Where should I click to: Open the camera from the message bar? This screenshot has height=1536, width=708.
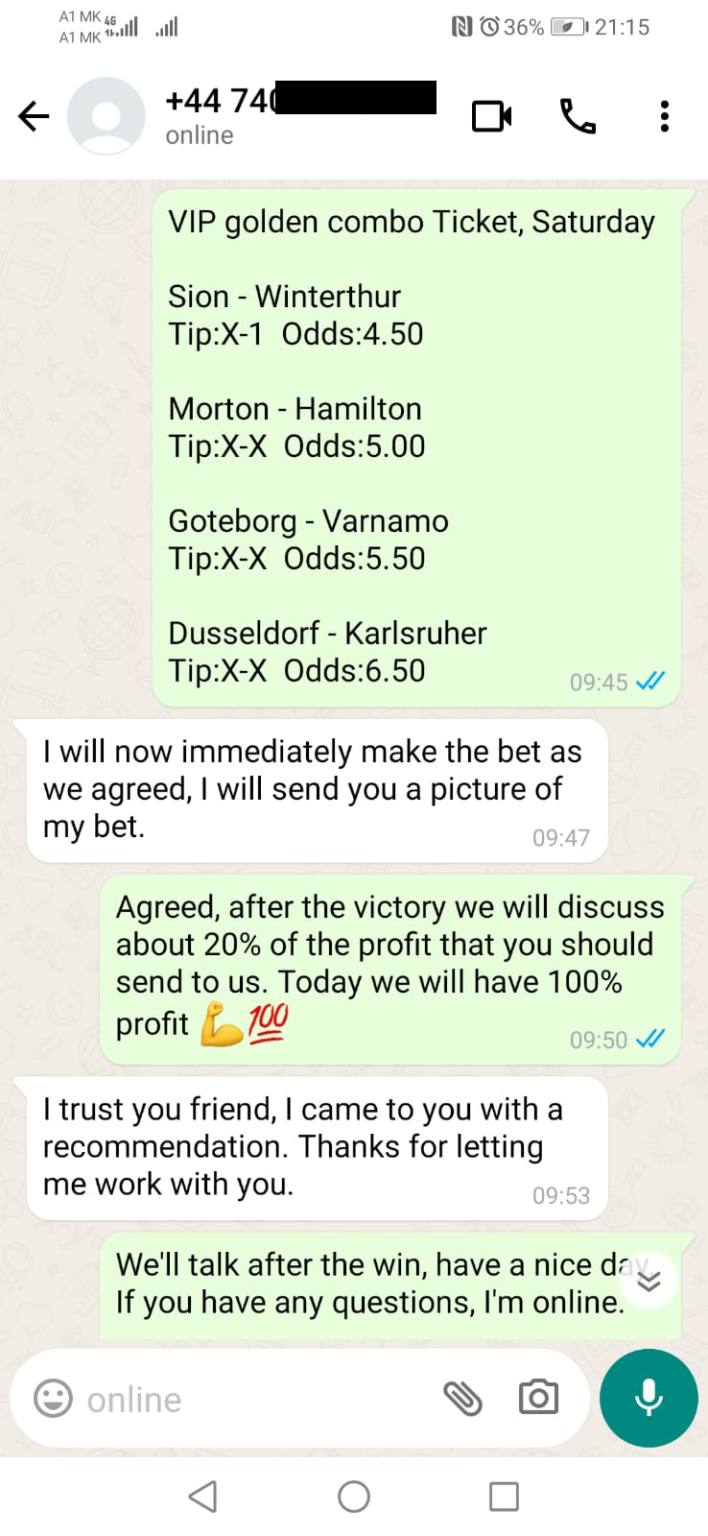pos(538,1398)
